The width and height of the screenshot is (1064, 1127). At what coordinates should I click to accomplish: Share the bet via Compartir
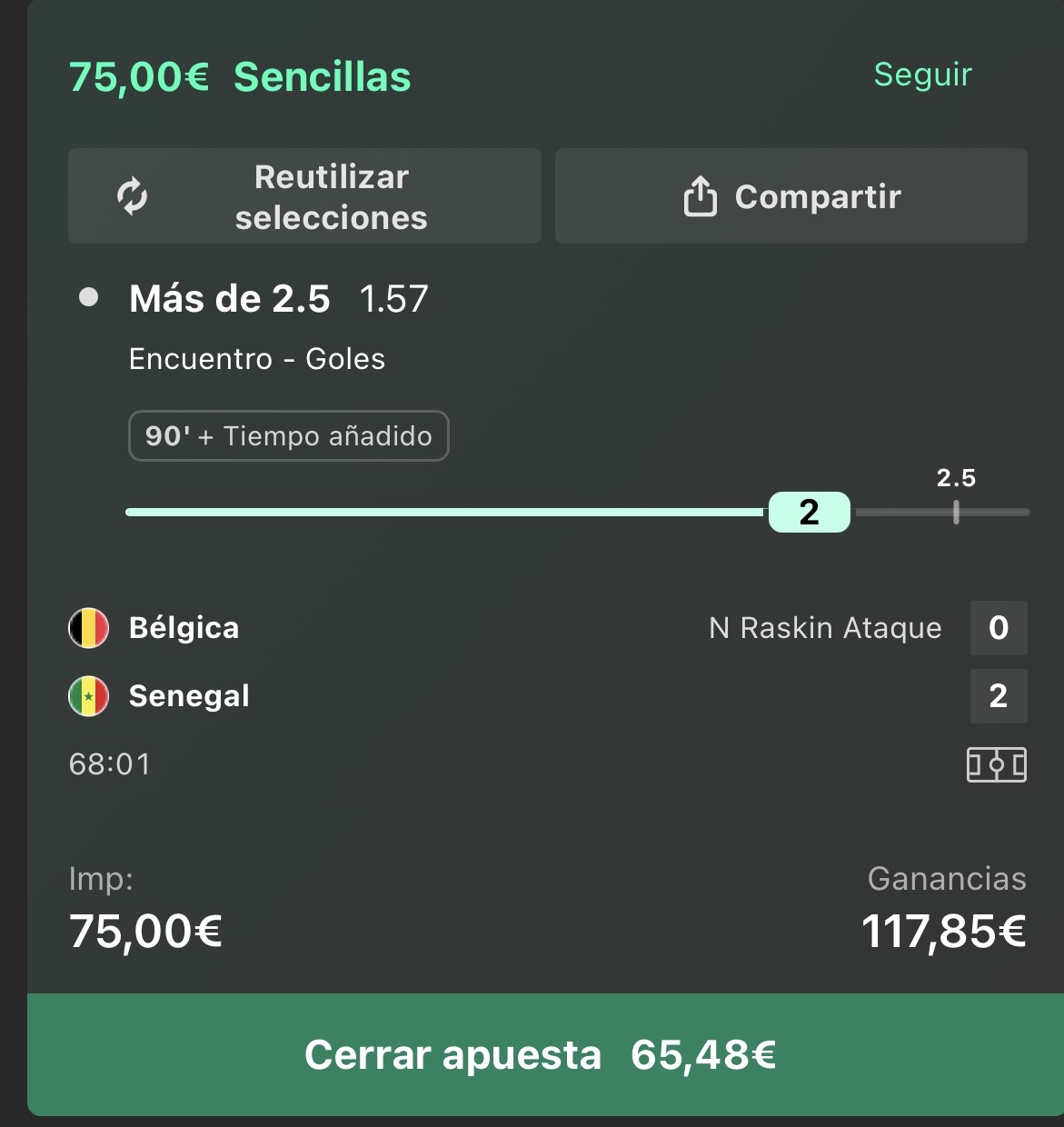point(791,196)
